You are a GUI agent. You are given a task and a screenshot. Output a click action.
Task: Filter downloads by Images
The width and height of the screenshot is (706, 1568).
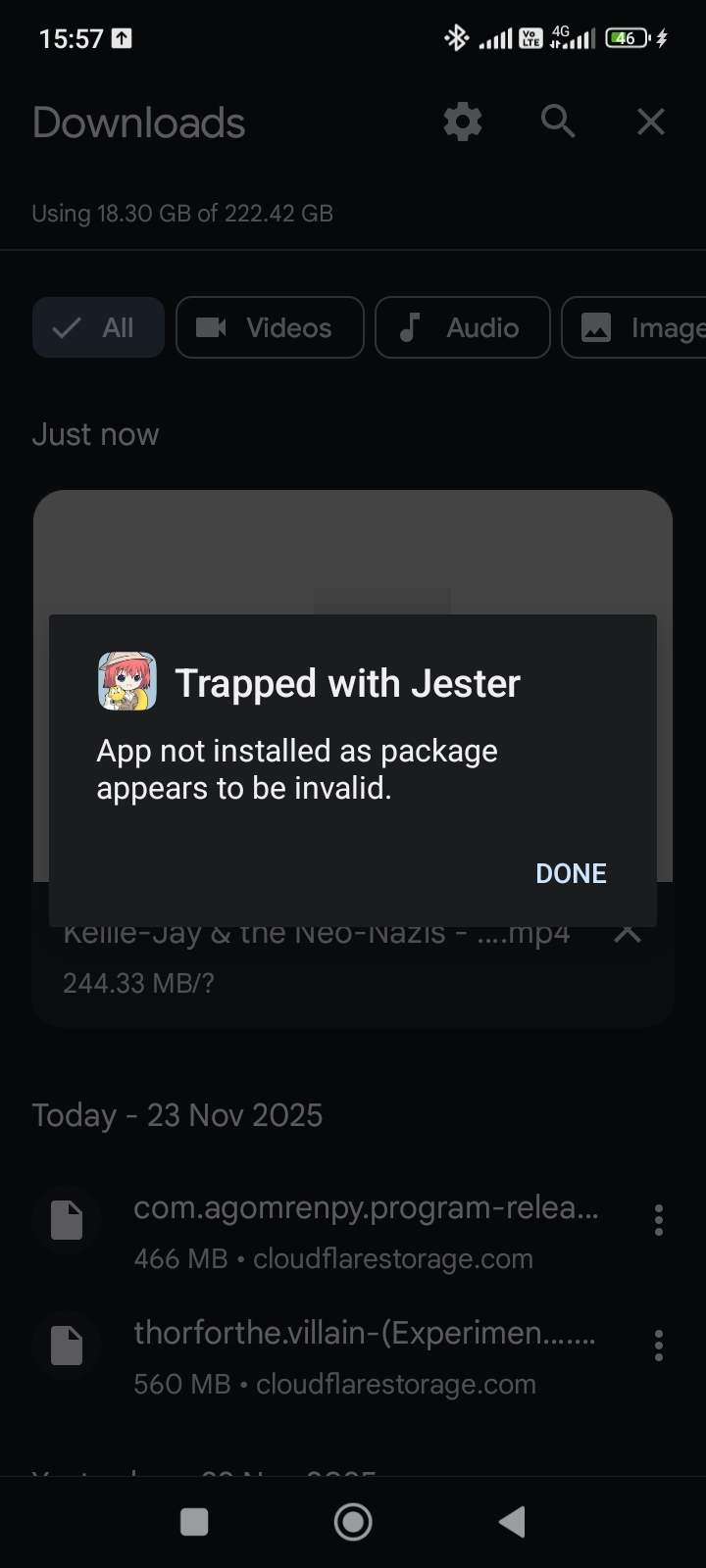637,327
